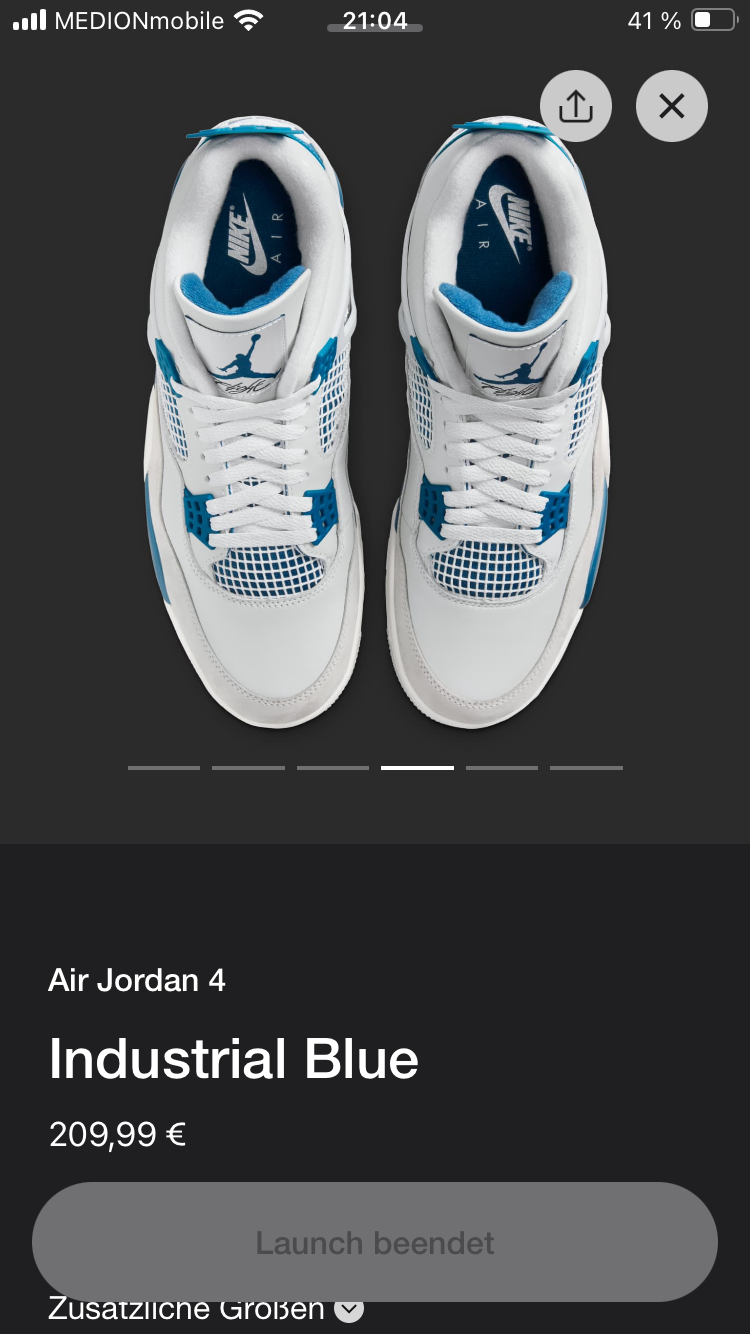Share the Industrial Blue sneaker

point(575,106)
